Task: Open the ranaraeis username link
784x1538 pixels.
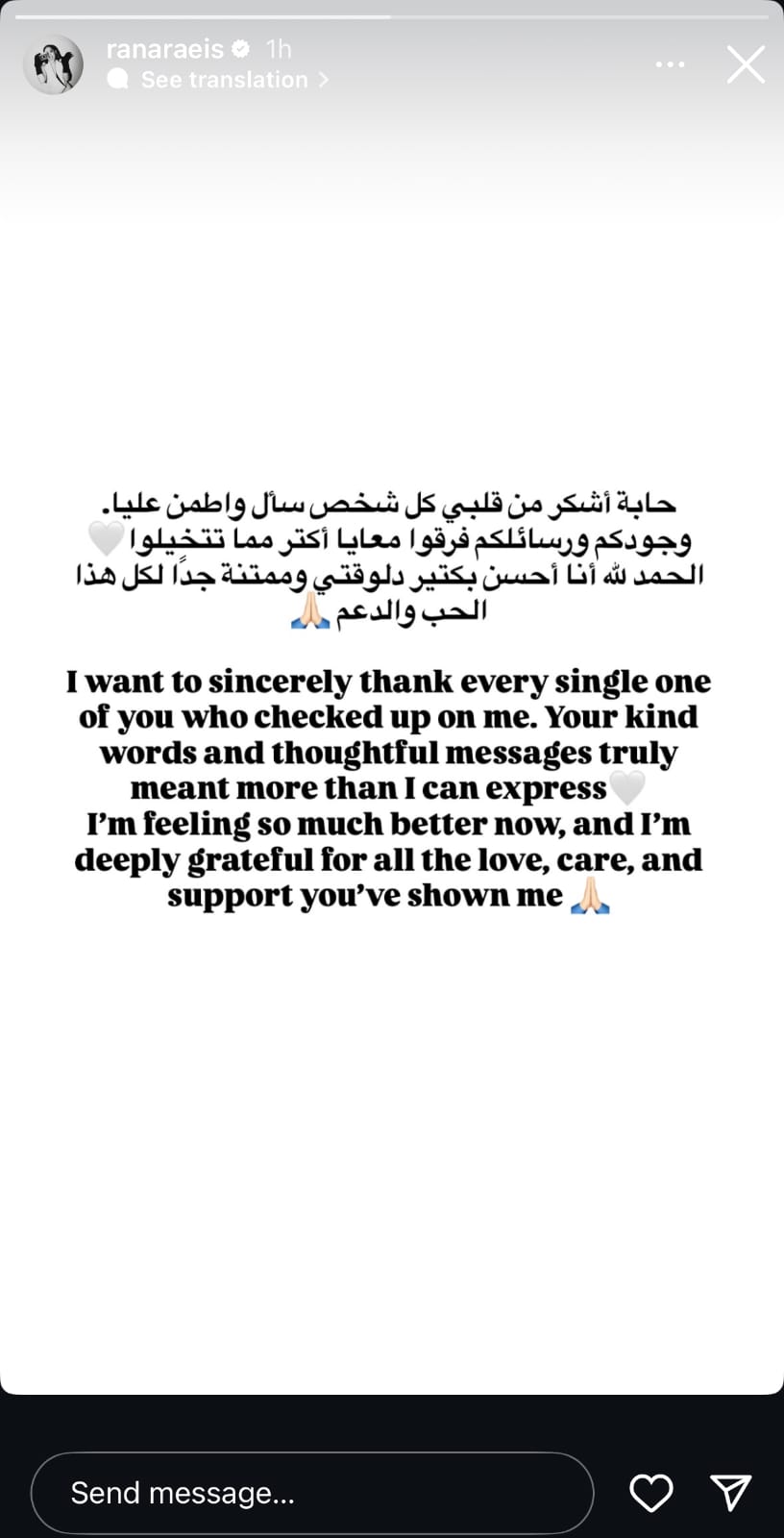Action: pyautogui.click(x=165, y=49)
